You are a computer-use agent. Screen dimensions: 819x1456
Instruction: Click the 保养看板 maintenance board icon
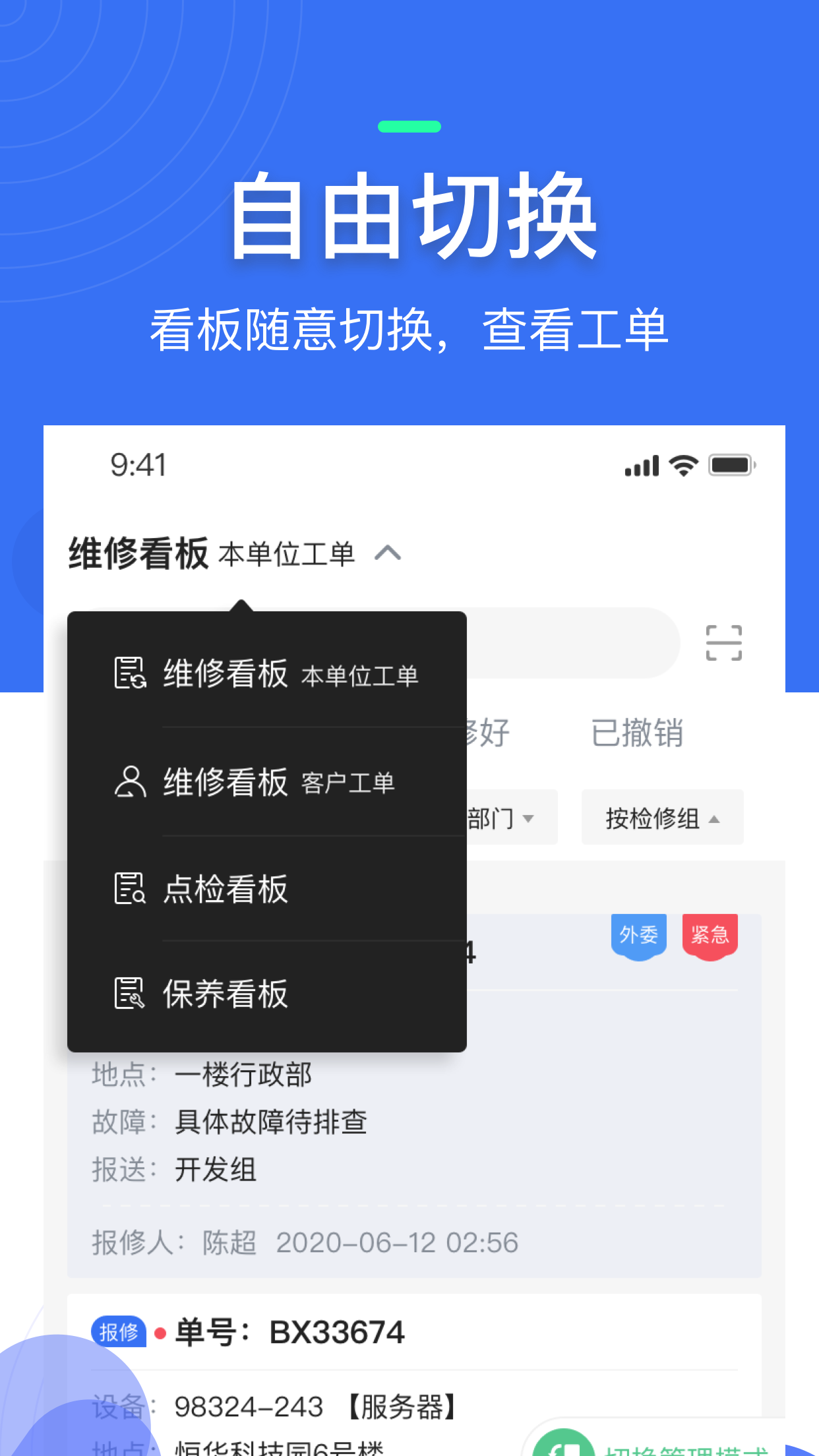click(x=129, y=992)
